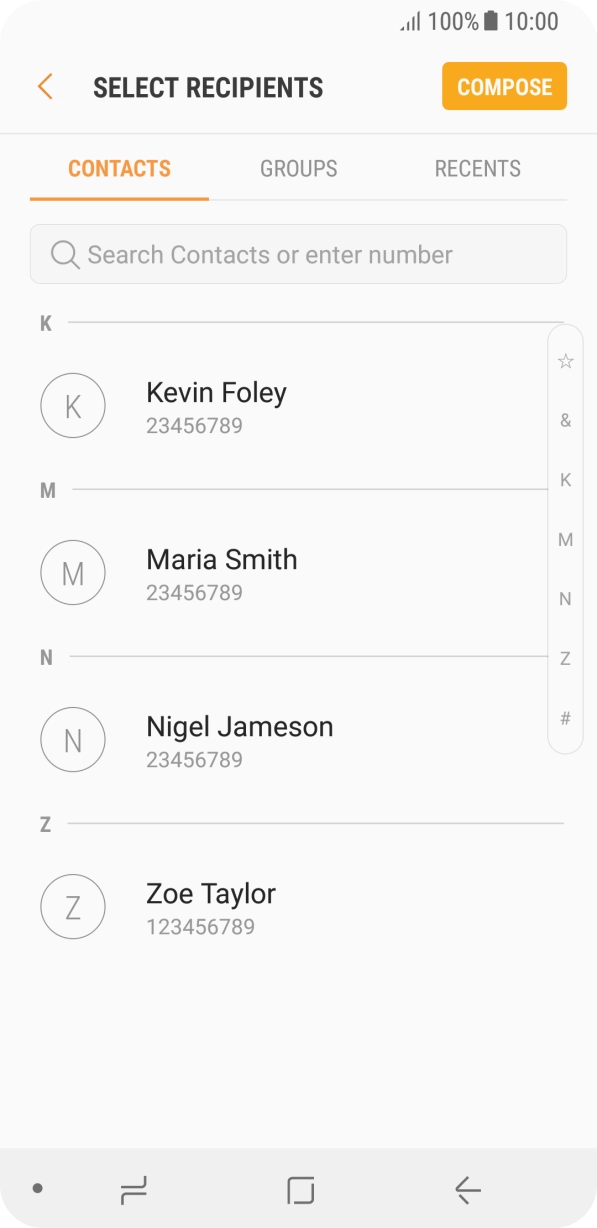Select the Contacts tab
The height and width of the screenshot is (1228, 597).
pyautogui.click(x=120, y=168)
